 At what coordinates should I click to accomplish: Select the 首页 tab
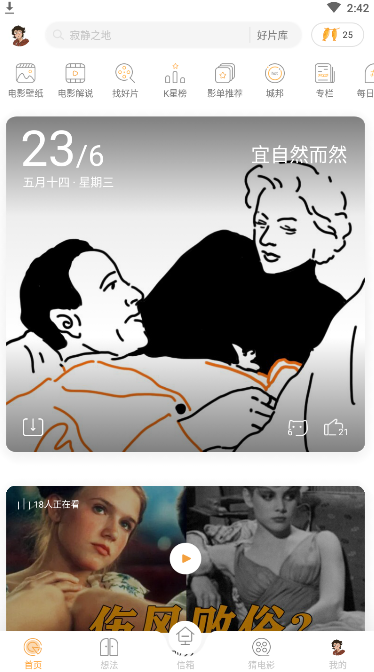coord(33,654)
